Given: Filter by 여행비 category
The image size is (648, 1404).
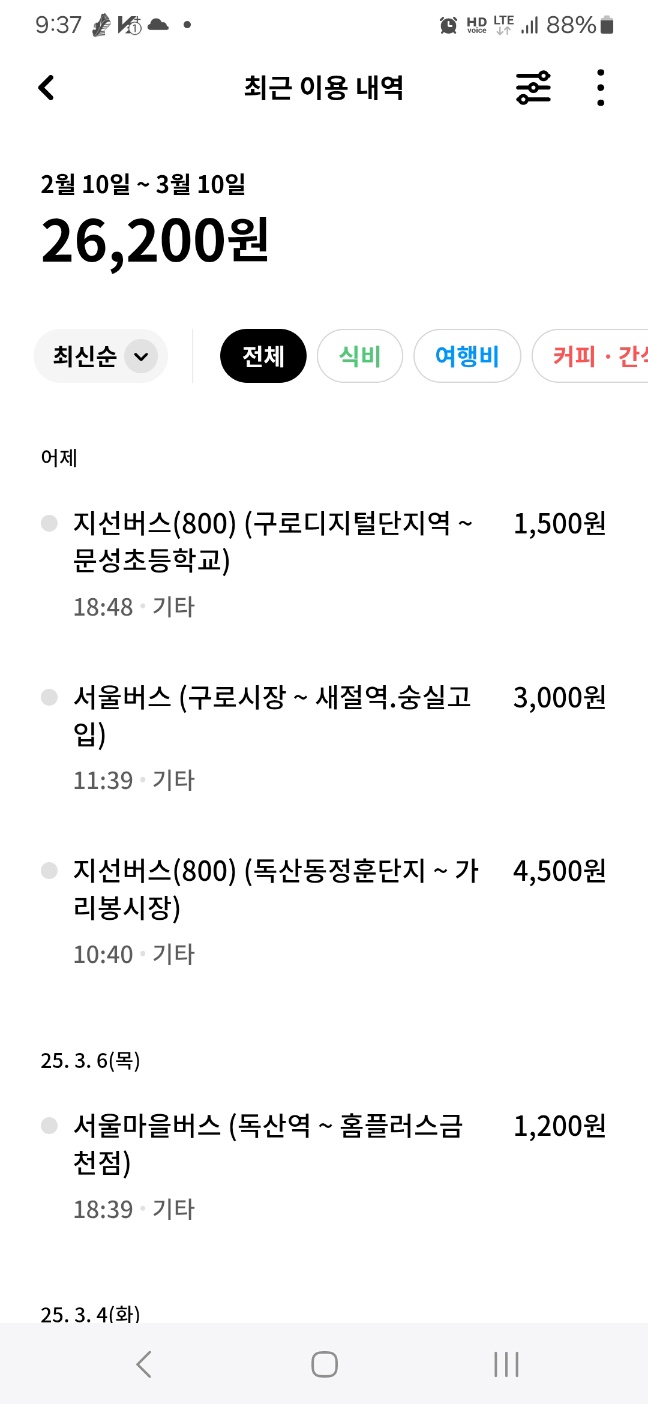Looking at the screenshot, I should coord(467,356).
